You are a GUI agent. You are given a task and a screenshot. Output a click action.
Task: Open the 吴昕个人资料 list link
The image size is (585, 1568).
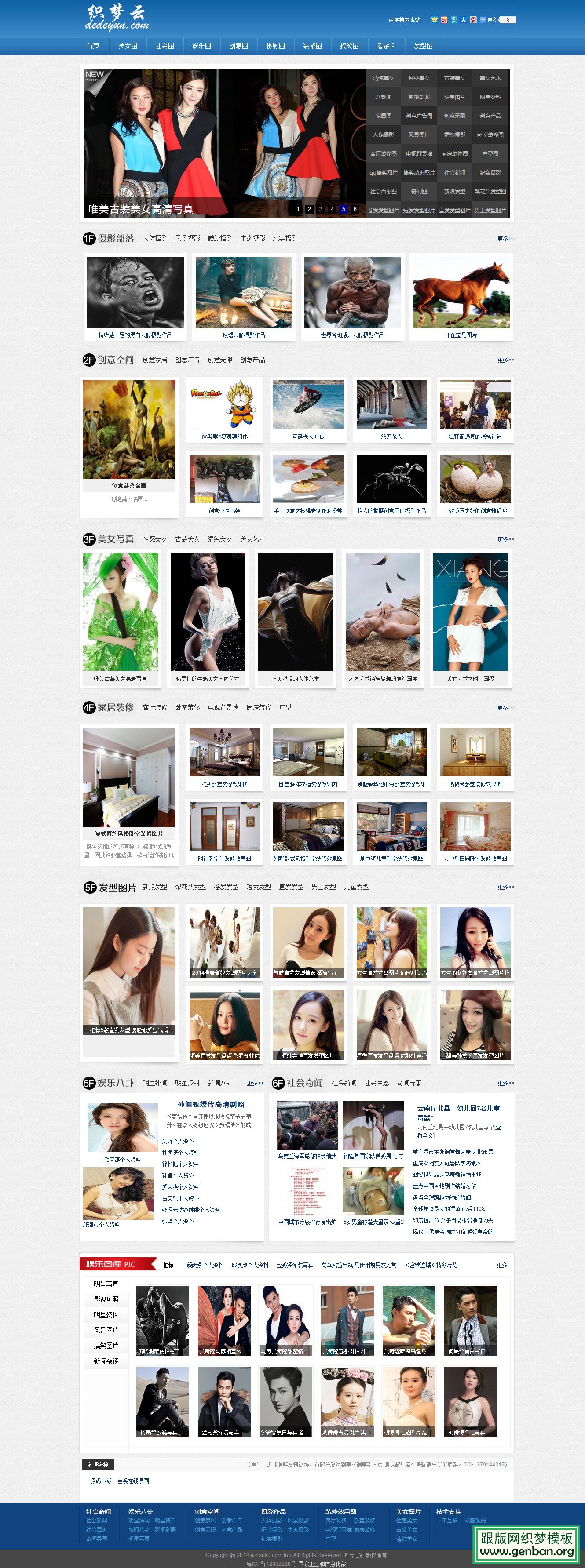(178, 1141)
